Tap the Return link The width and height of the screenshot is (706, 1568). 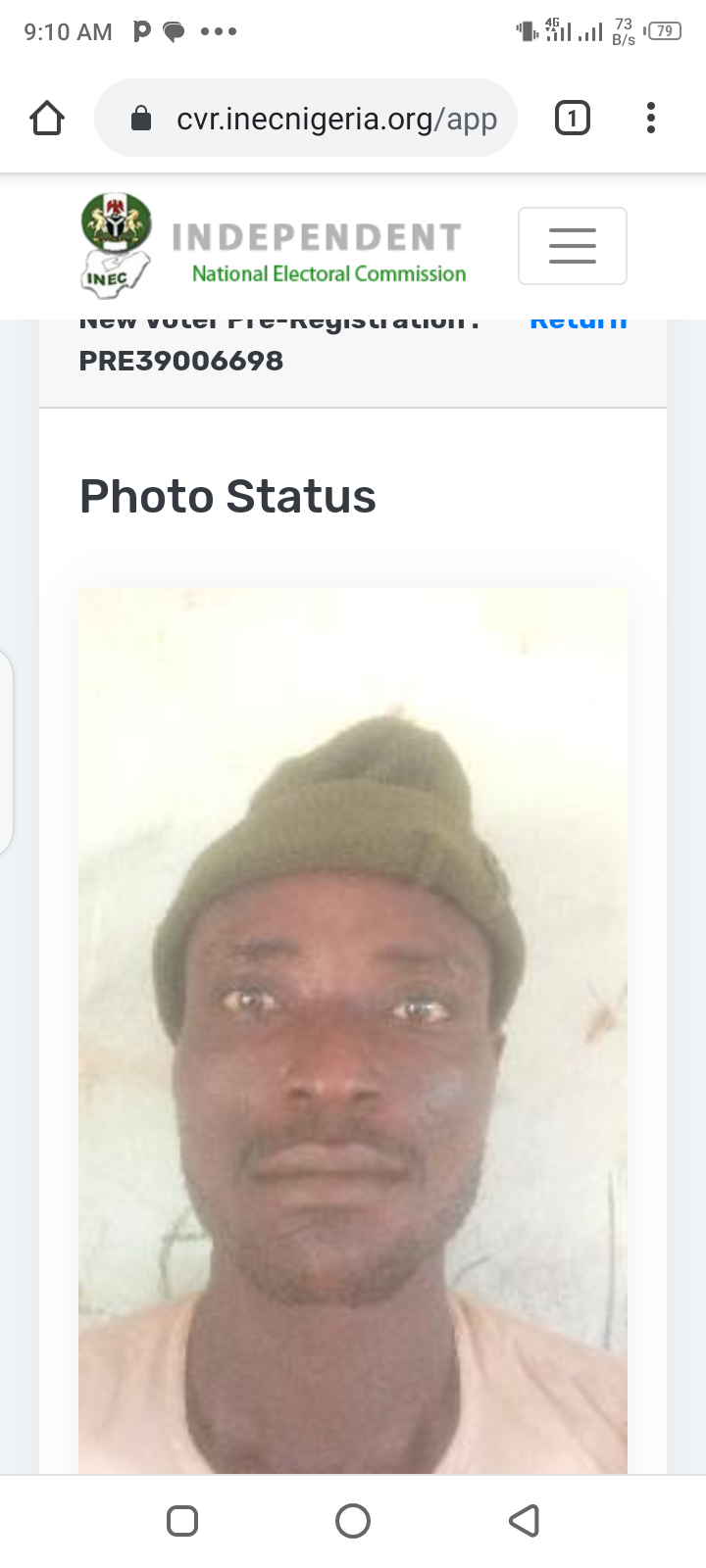tap(579, 323)
